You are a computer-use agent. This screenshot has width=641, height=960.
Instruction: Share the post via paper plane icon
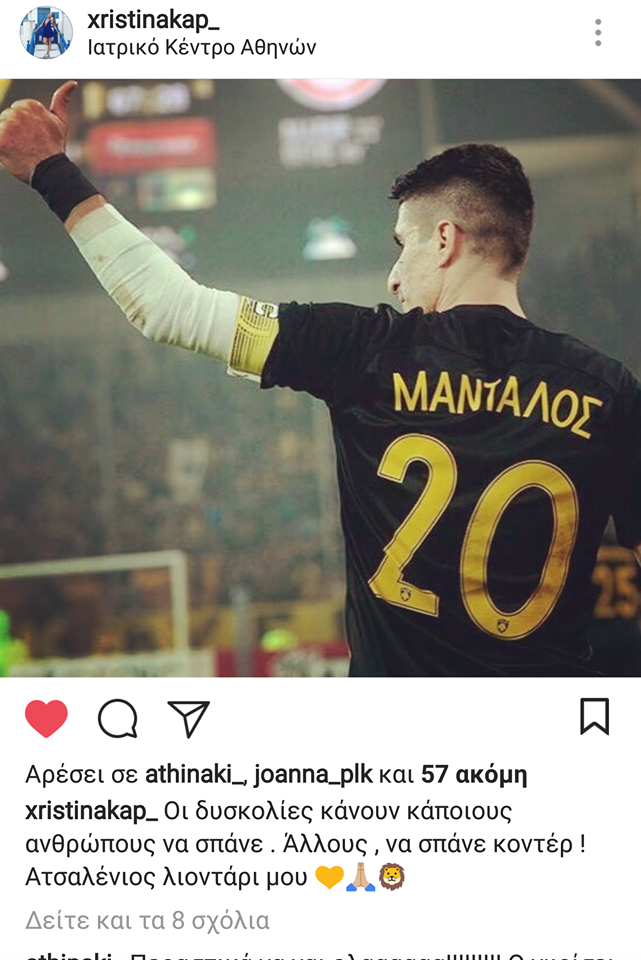(188, 718)
